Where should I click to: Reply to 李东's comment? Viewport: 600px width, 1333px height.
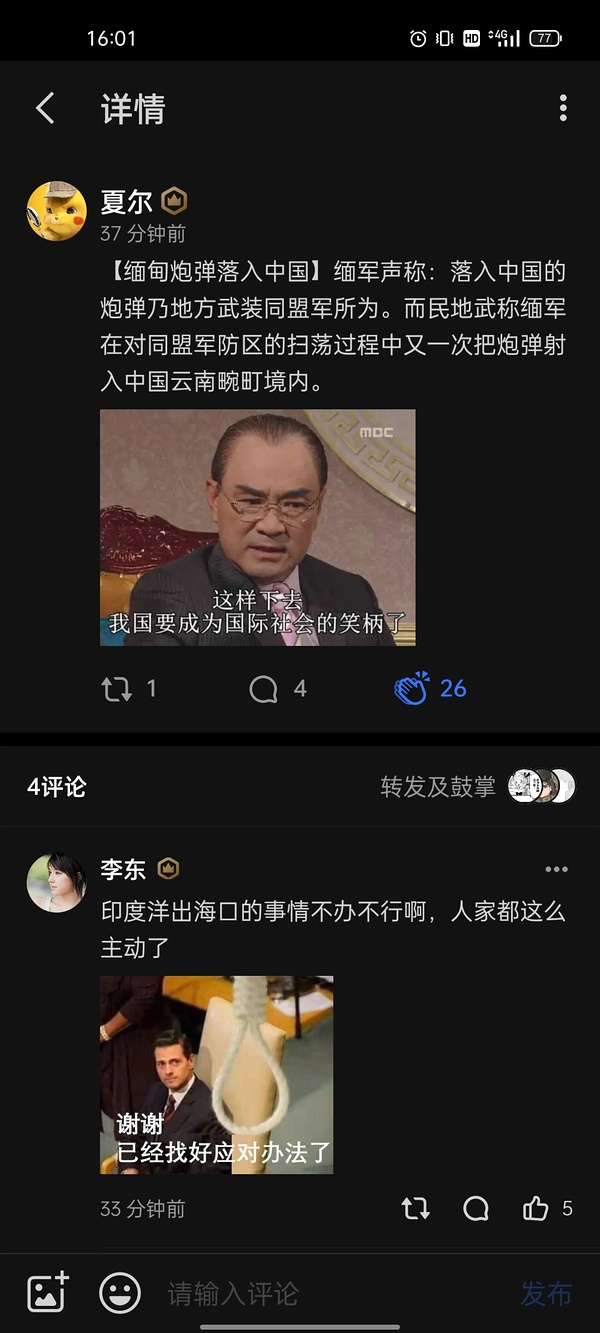(476, 1209)
